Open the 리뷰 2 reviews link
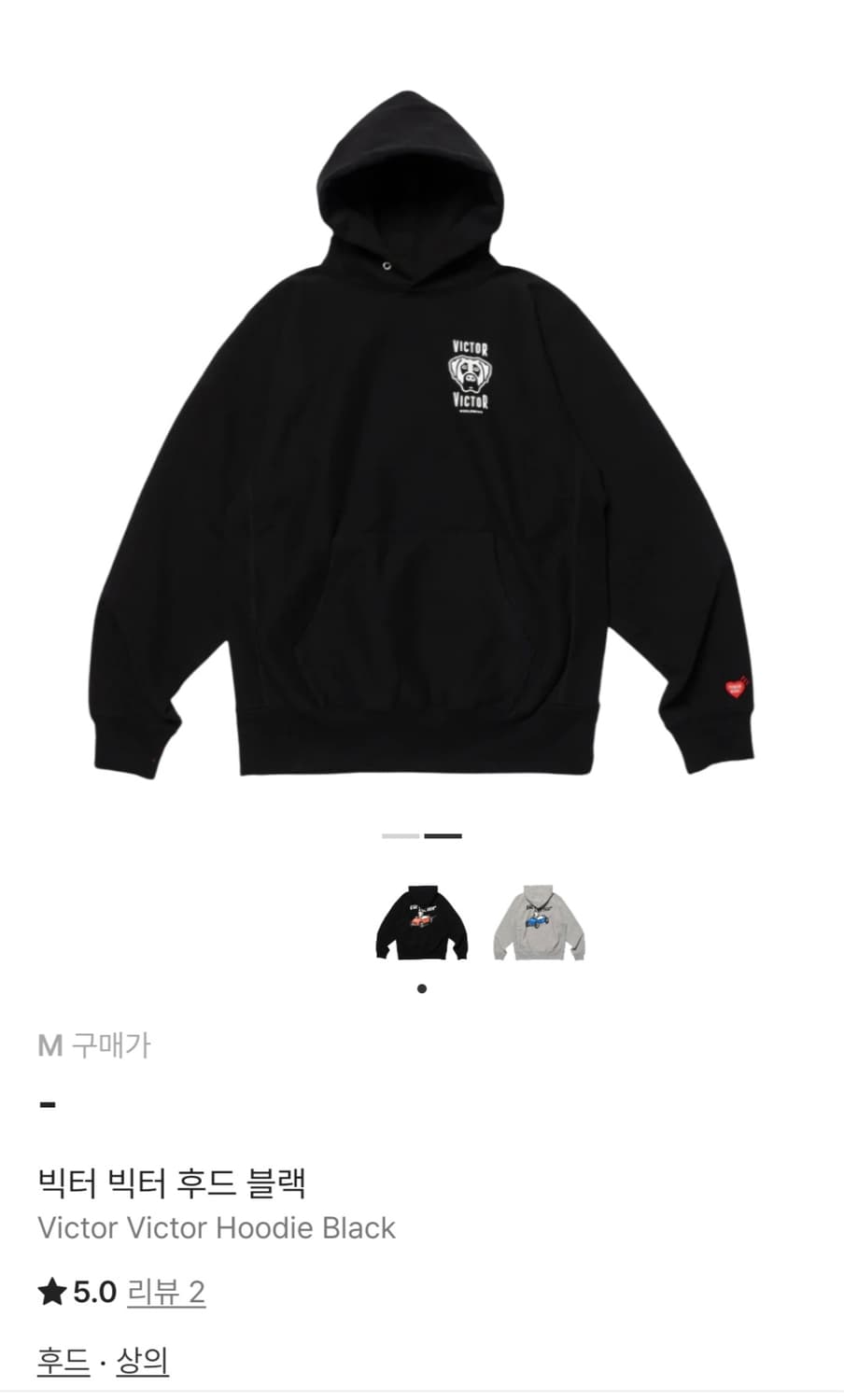844x1400 pixels. click(x=165, y=1294)
